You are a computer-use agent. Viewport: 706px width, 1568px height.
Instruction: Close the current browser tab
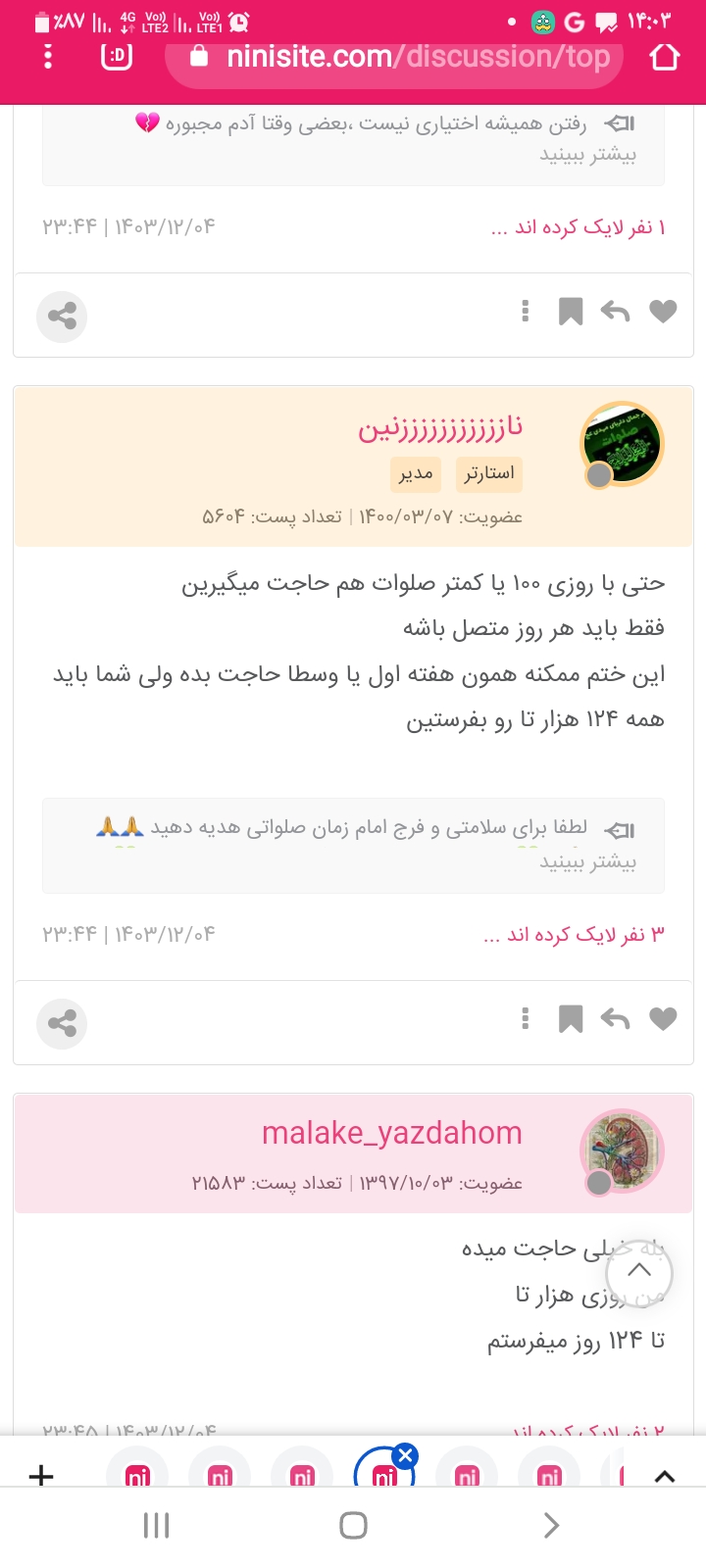406,1455
